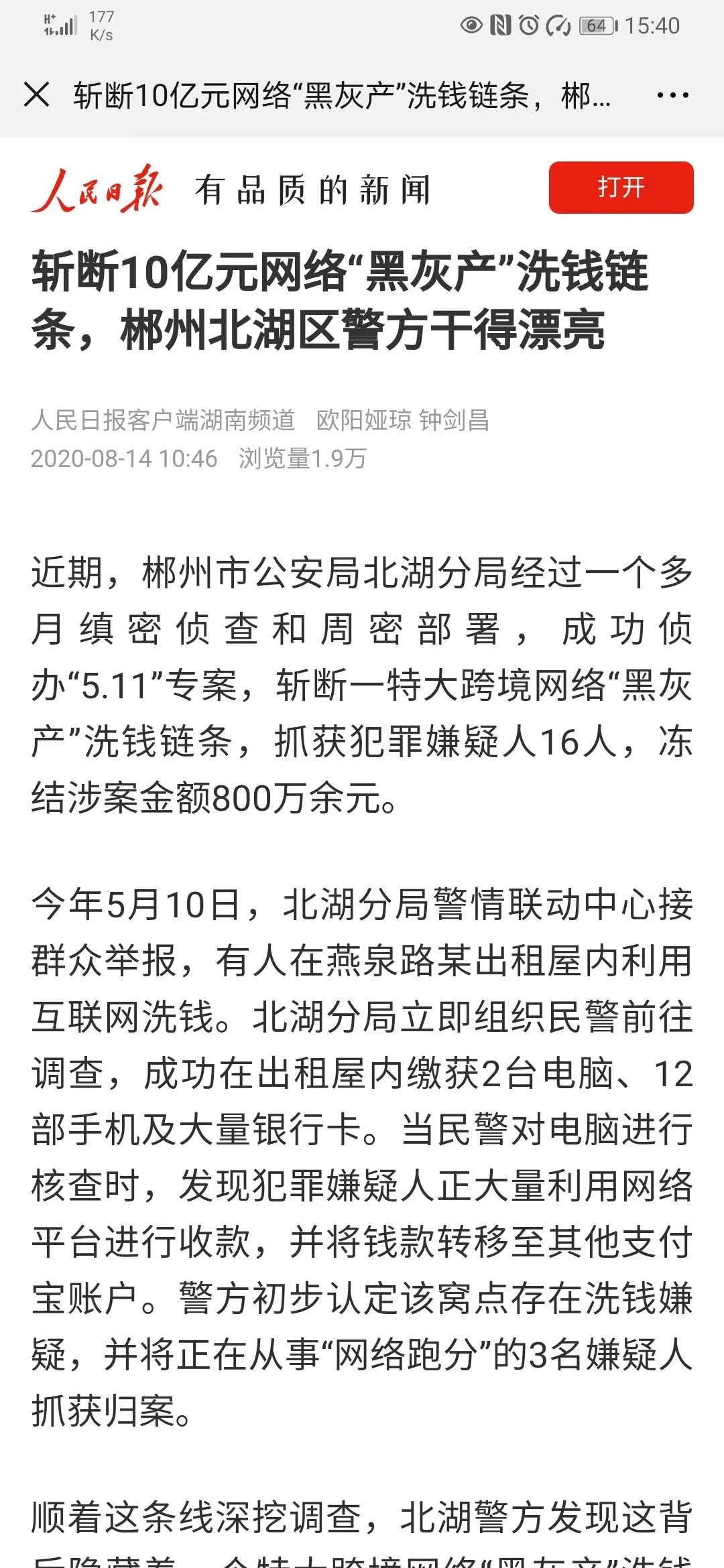The width and height of the screenshot is (724, 1568).
Task: Tap the red 打开 button
Action: point(621,188)
